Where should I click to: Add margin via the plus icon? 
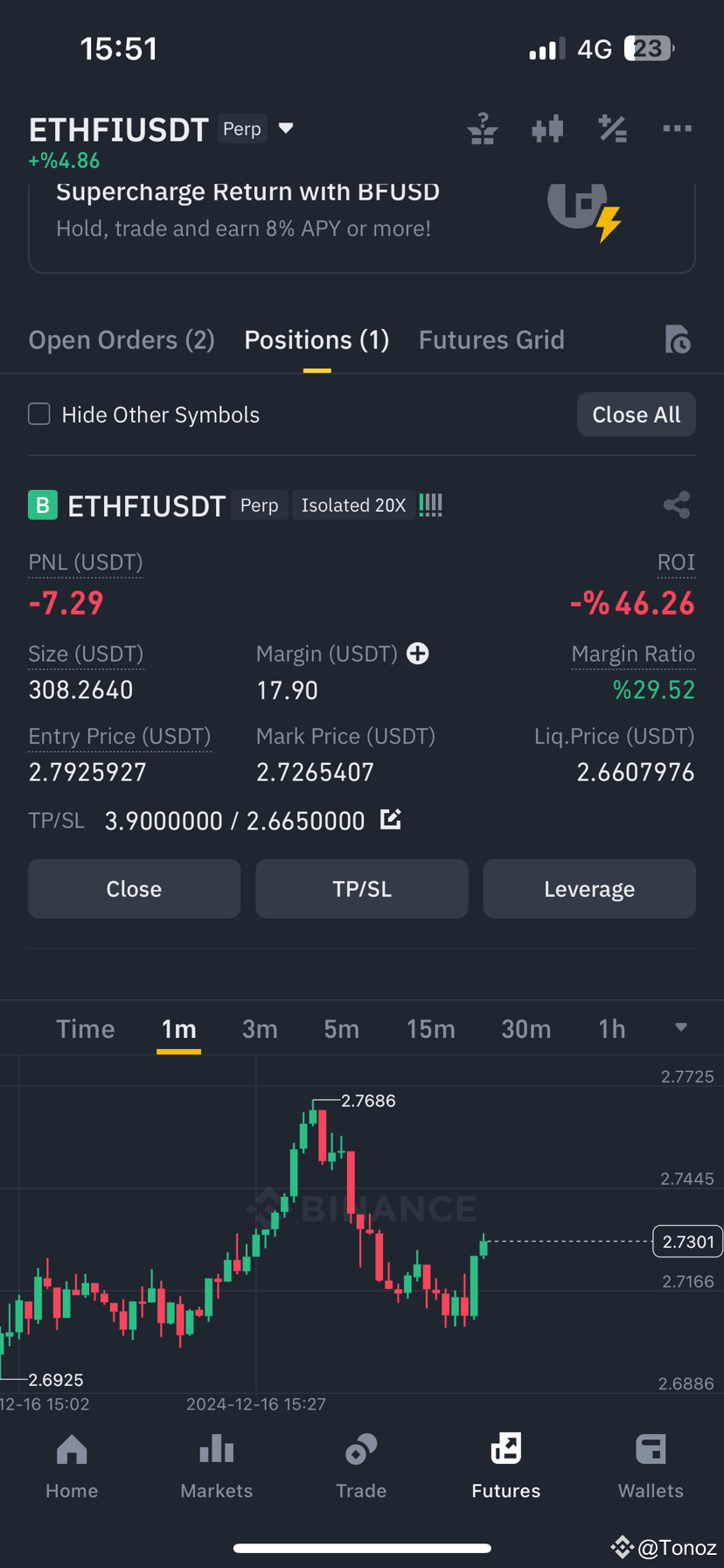tap(418, 654)
